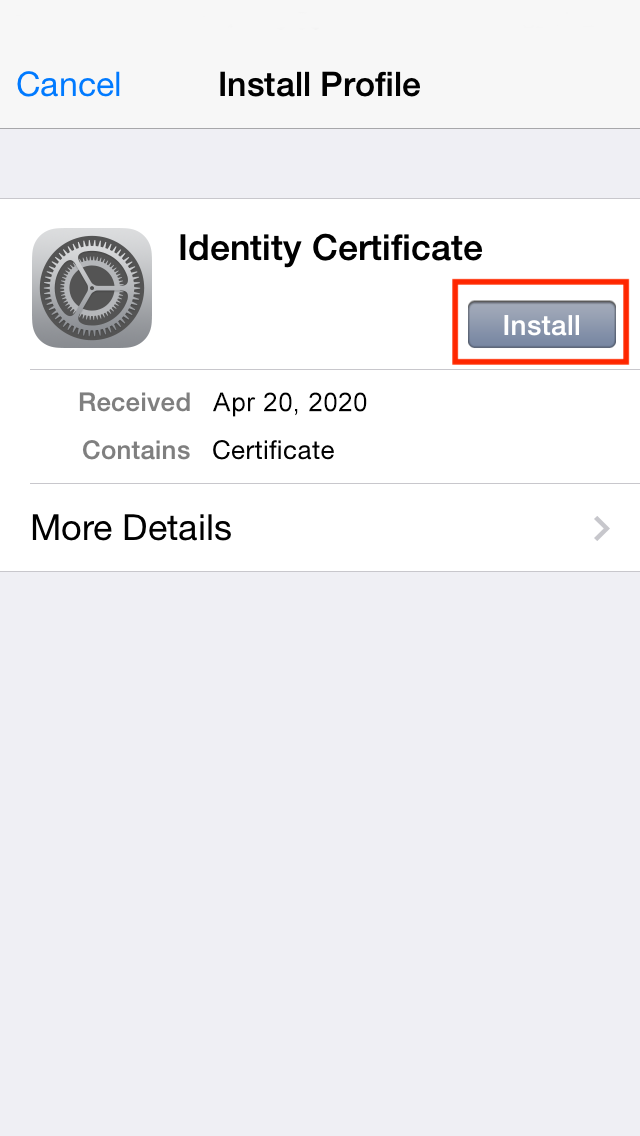Open More Details for the certificate
Viewport: 640px width, 1136px height.
pyautogui.click(x=320, y=528)
